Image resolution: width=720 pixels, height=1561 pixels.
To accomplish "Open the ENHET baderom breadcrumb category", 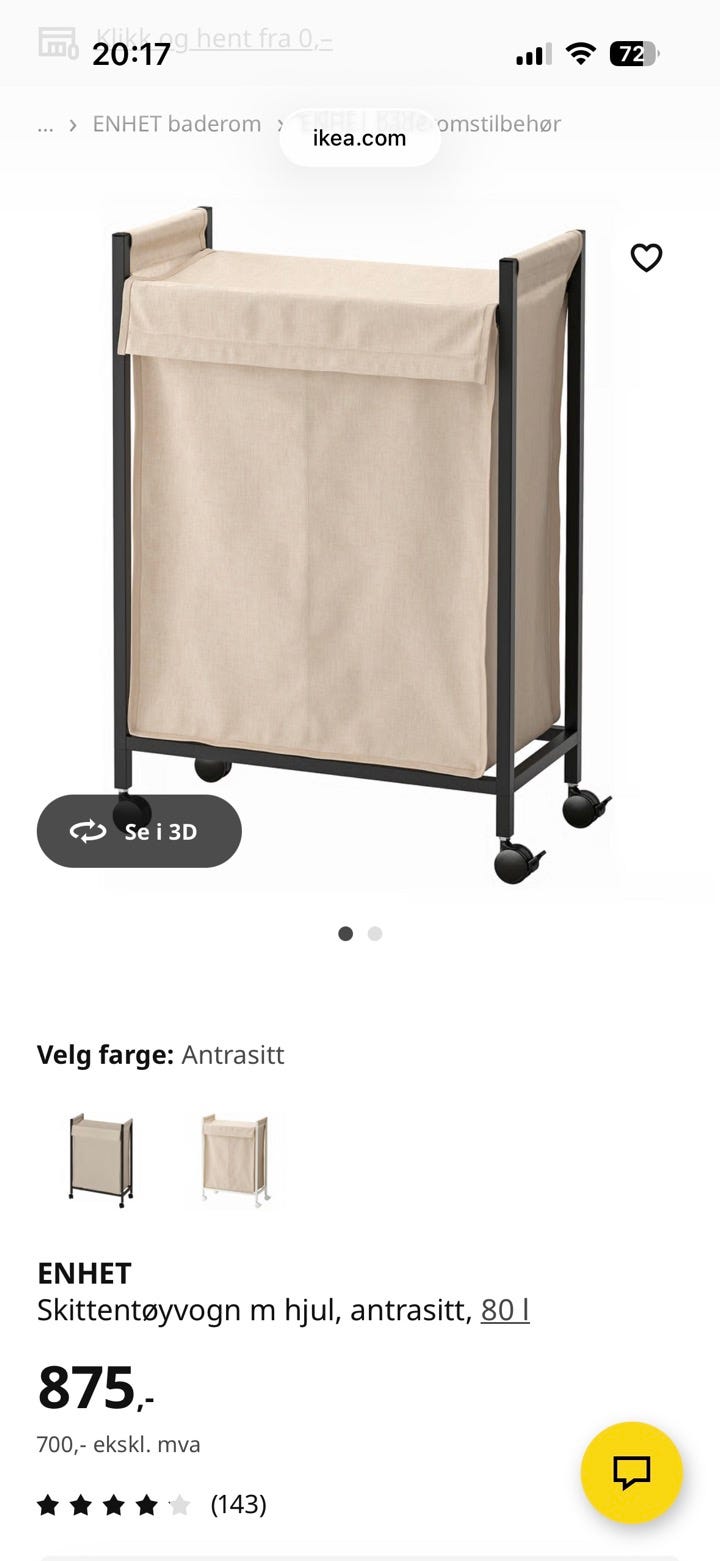I will 177,124.
